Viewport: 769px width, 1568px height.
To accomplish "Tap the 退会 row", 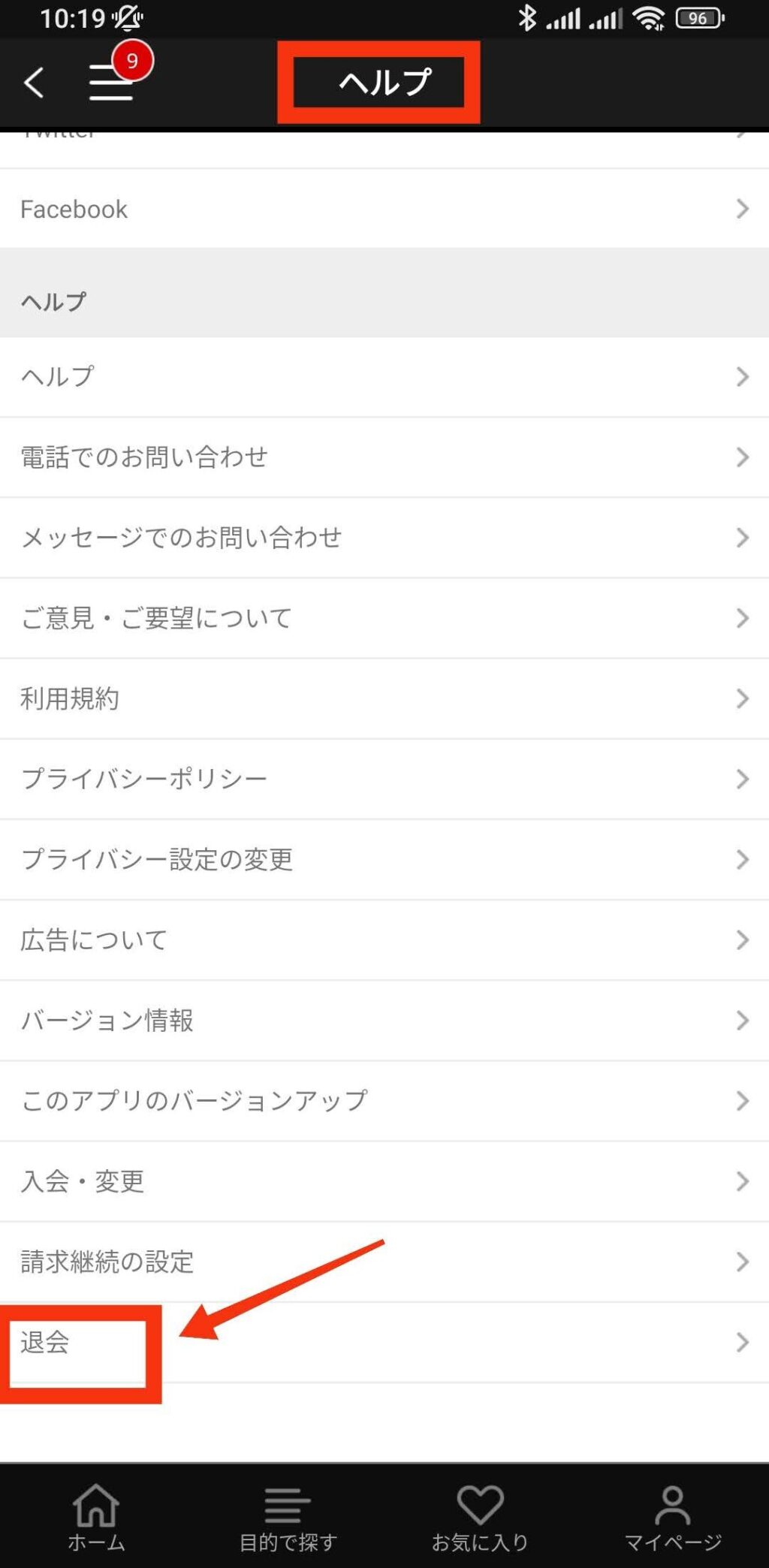I will point(384,1342).
